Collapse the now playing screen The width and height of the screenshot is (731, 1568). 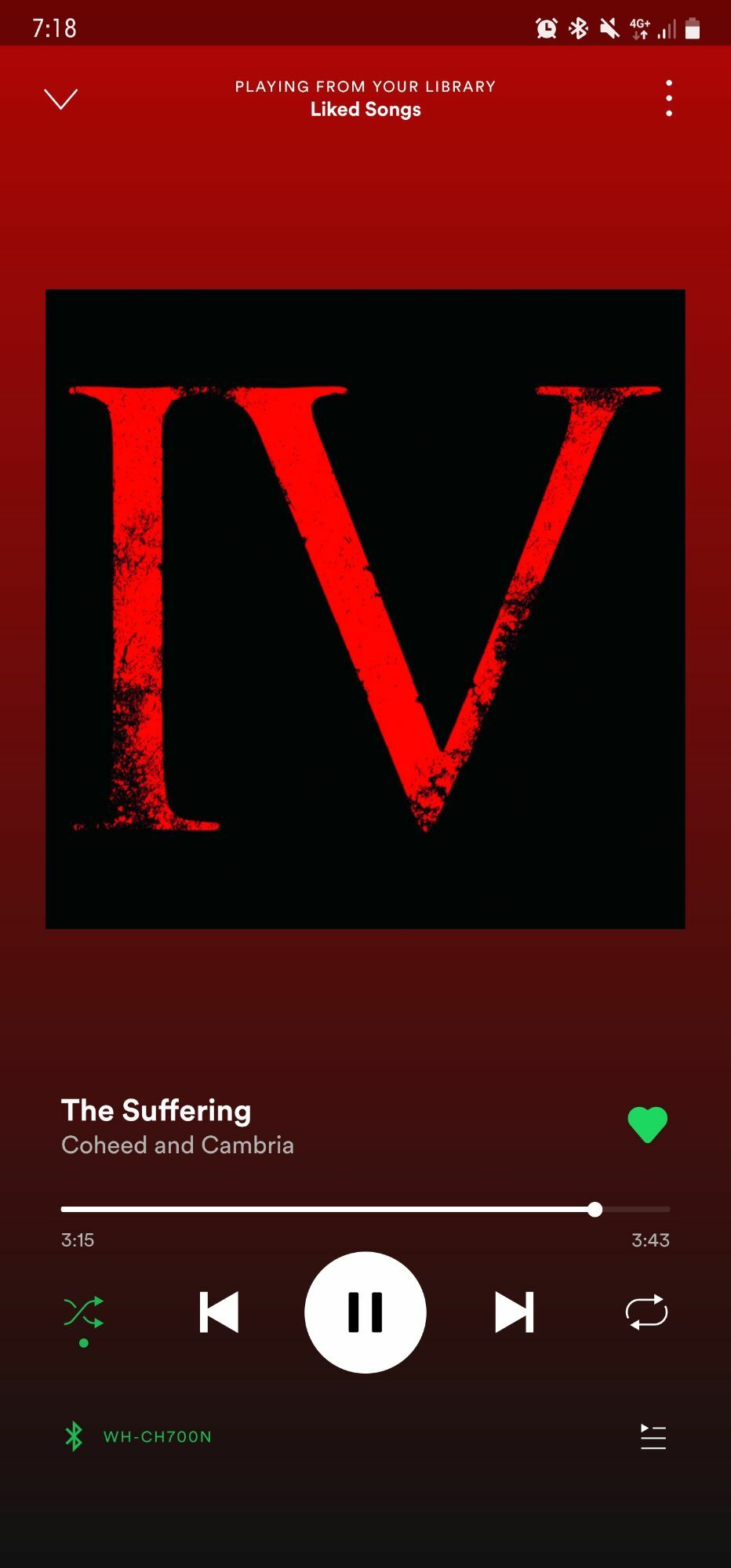coord(60,99)
